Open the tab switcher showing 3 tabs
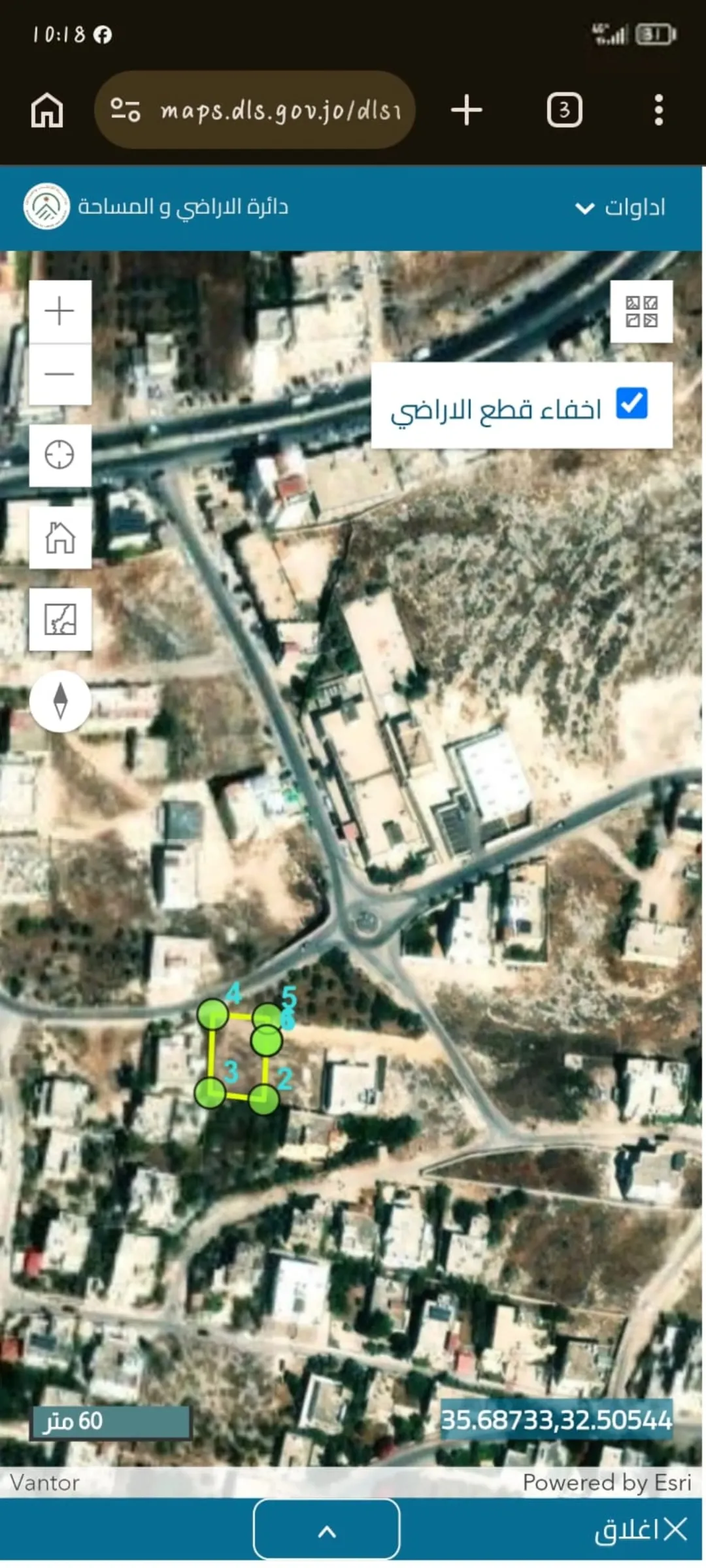This screenshot has height=1568, width=706. tap(565, 110)
